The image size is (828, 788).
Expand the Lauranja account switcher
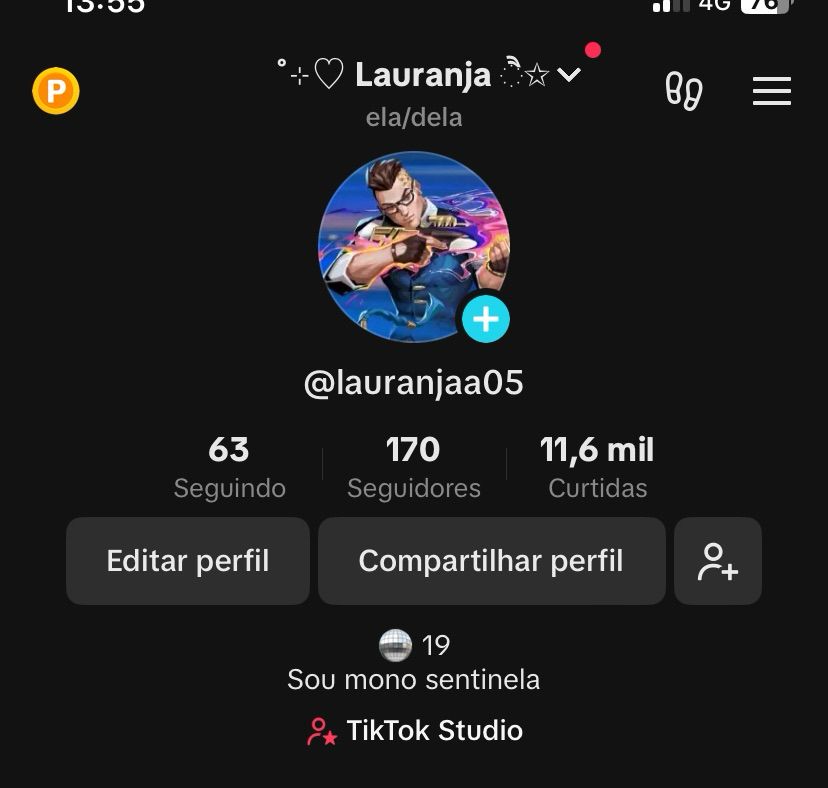569,75
